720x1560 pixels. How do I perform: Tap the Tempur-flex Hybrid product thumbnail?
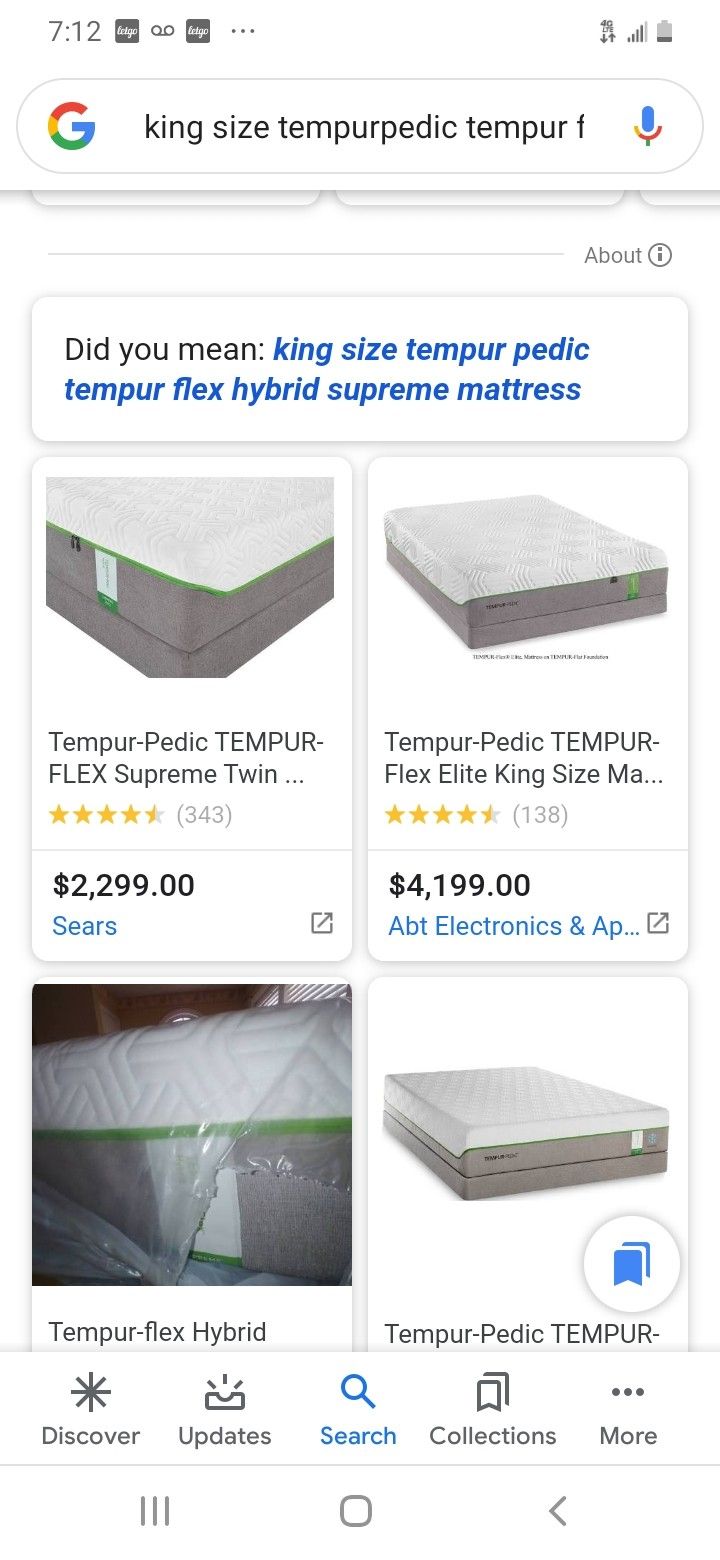(192, 1135)
